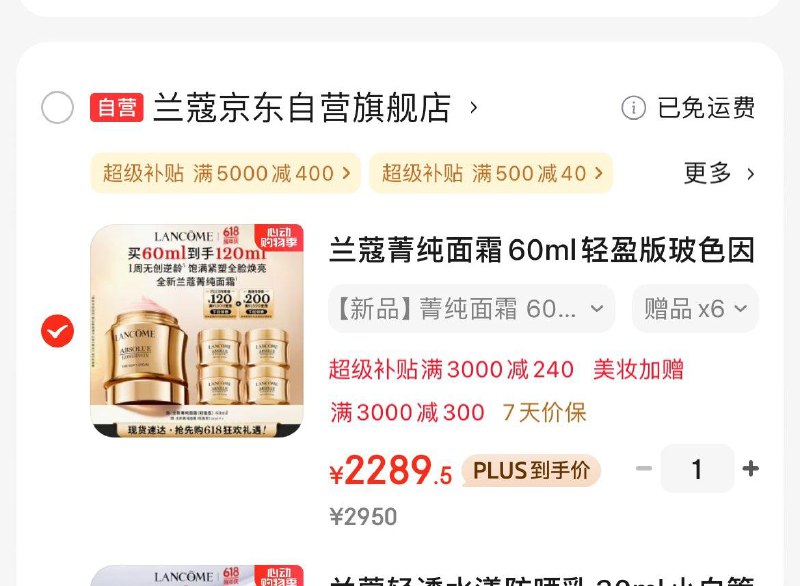Open the 菁纯面霜 product image
This screenshot has width=800, height=586.
point(197,331)
